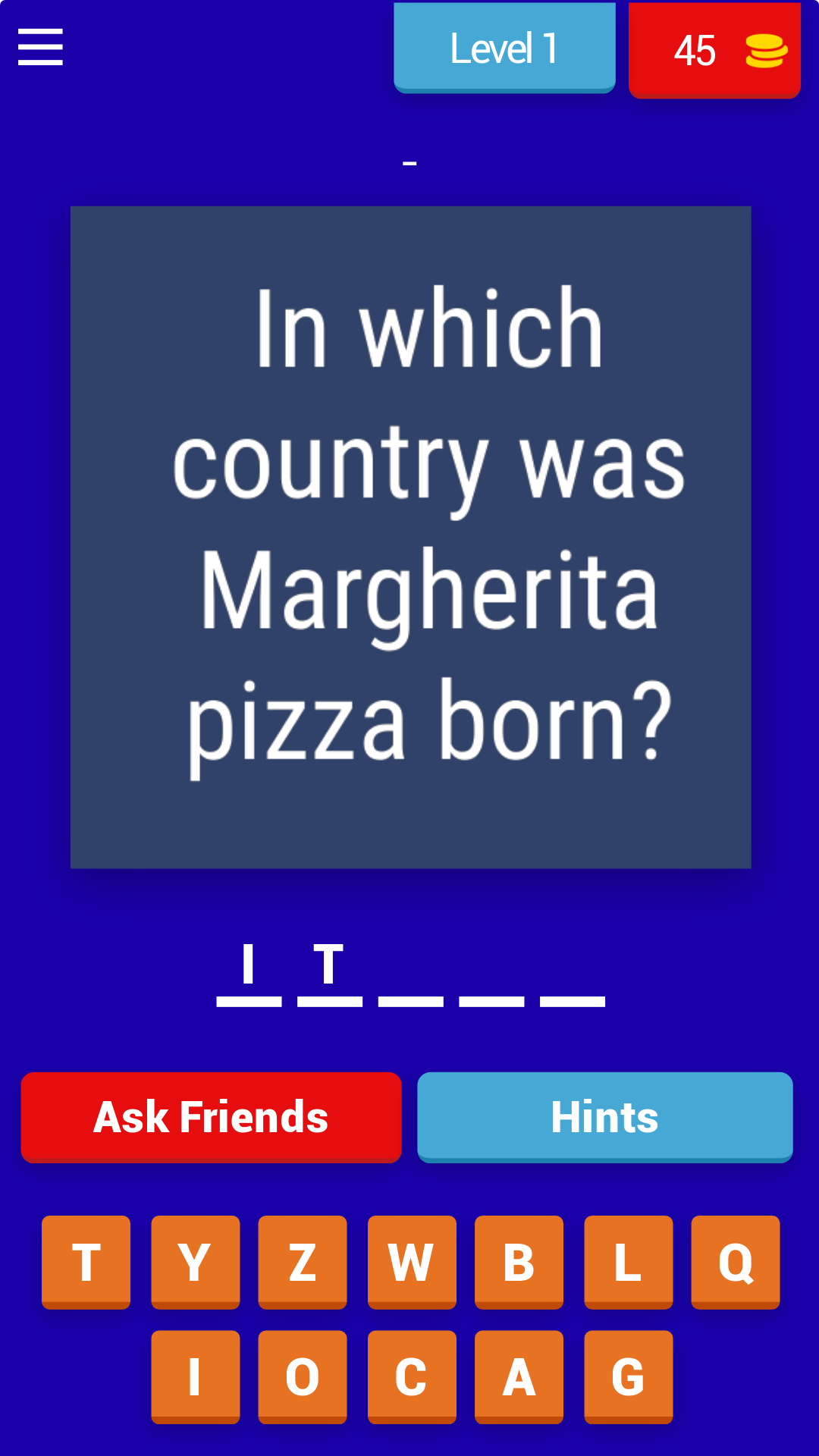The height and width of the screenshot is (1456, 819).
Task: Pick the letter I tile in keyboard
Action: tap(195, 1376)
